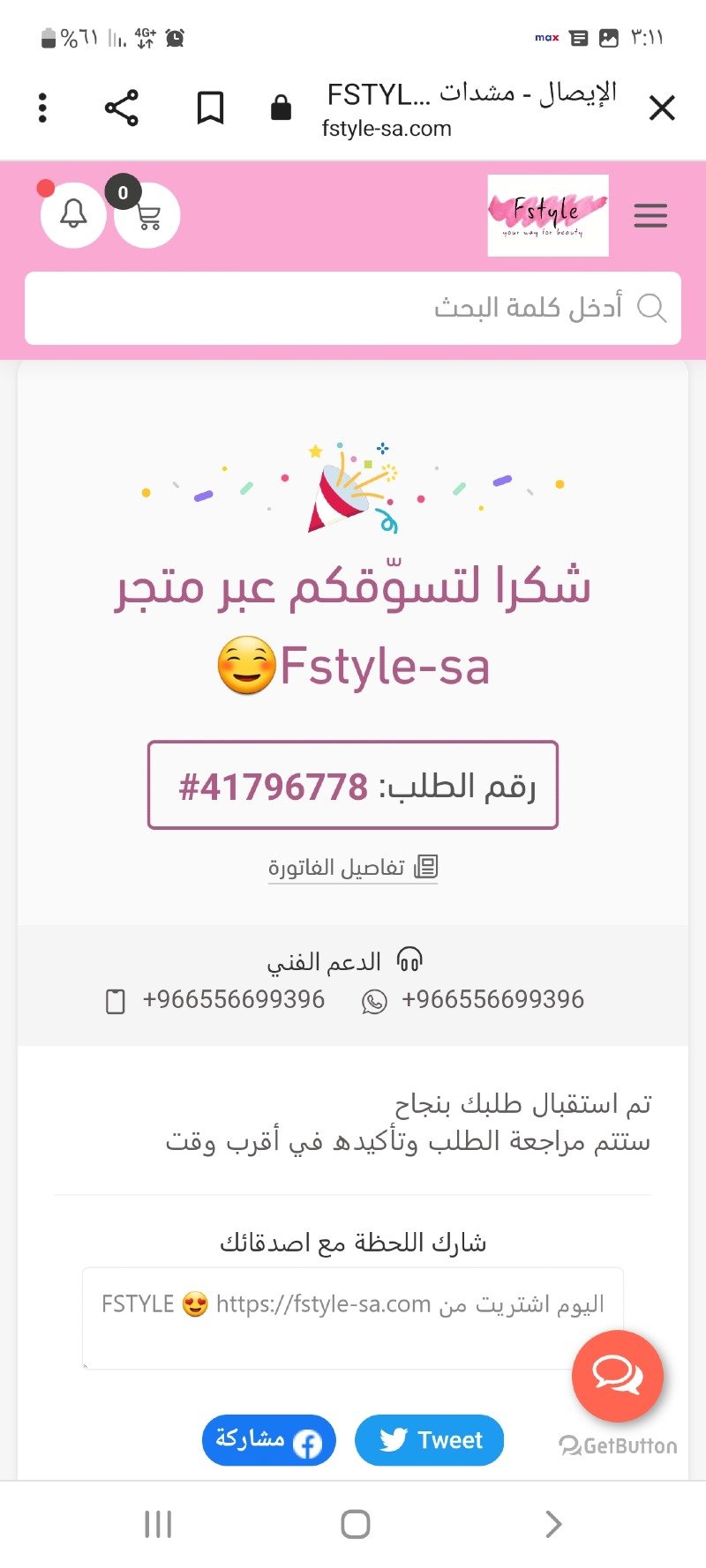Image resolution: width=706 pixels, height=1568 pixels.
Task: Go to the Fstyle store homepage logo
Action: 548,215
